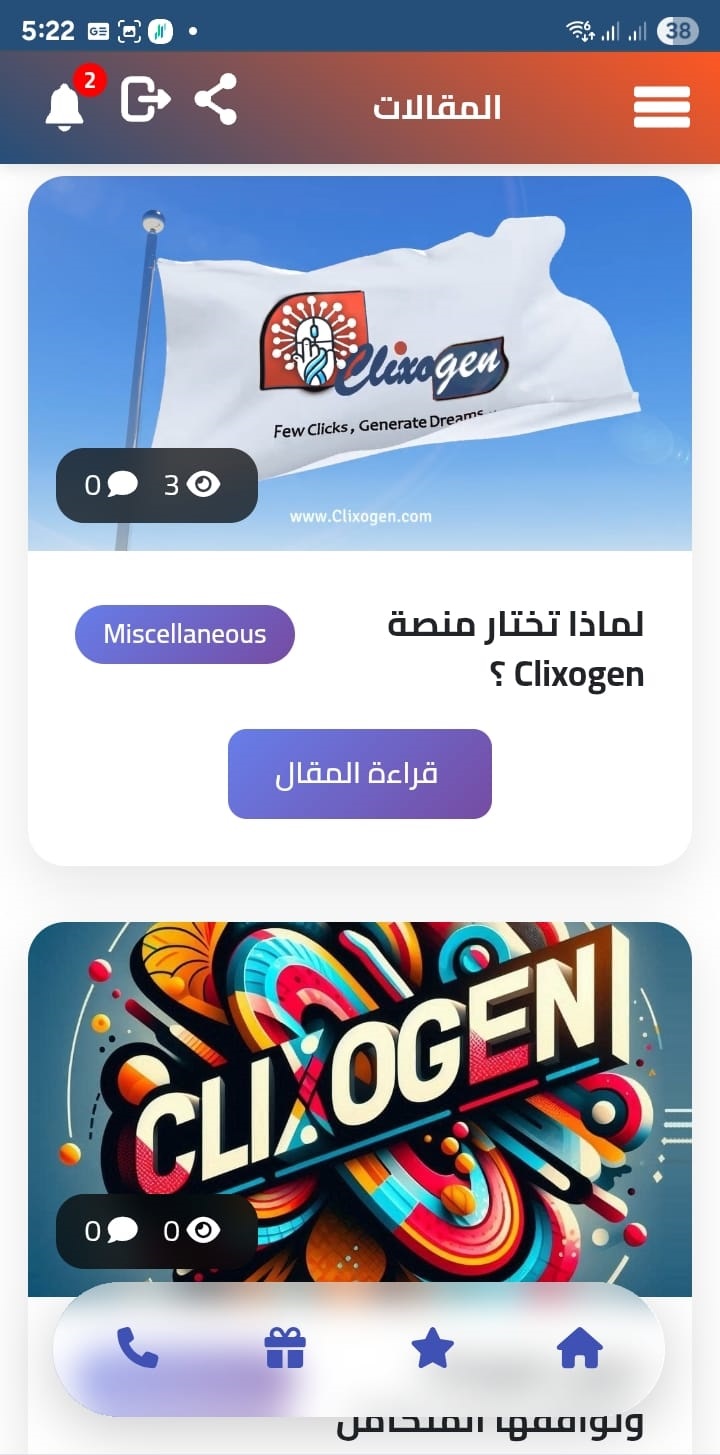Screen dimensions: 720x1455
Task: Switch to the star favorites tab
Action: tap(433, 1349)
